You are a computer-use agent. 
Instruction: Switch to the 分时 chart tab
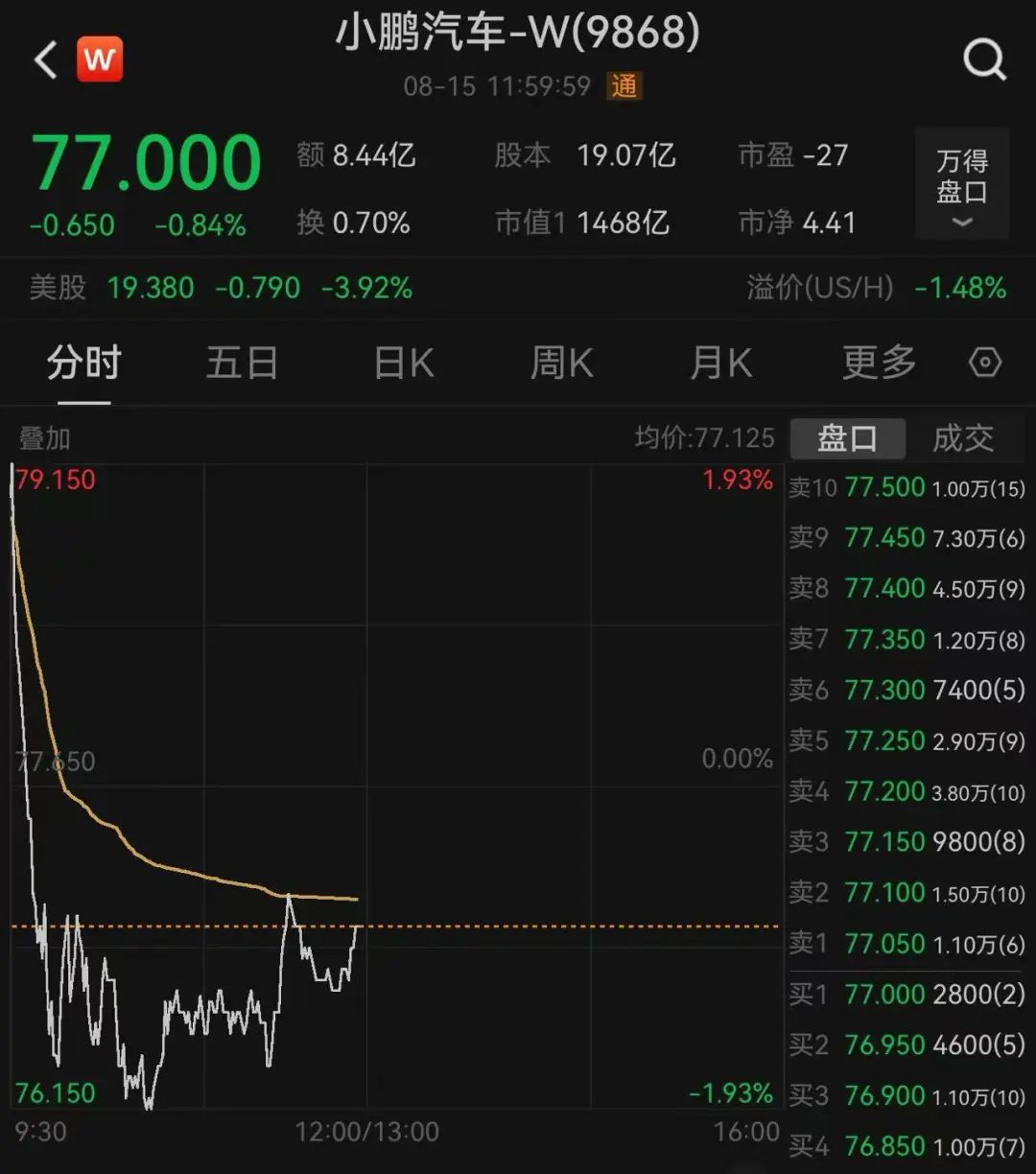click(x=84, y=364)
